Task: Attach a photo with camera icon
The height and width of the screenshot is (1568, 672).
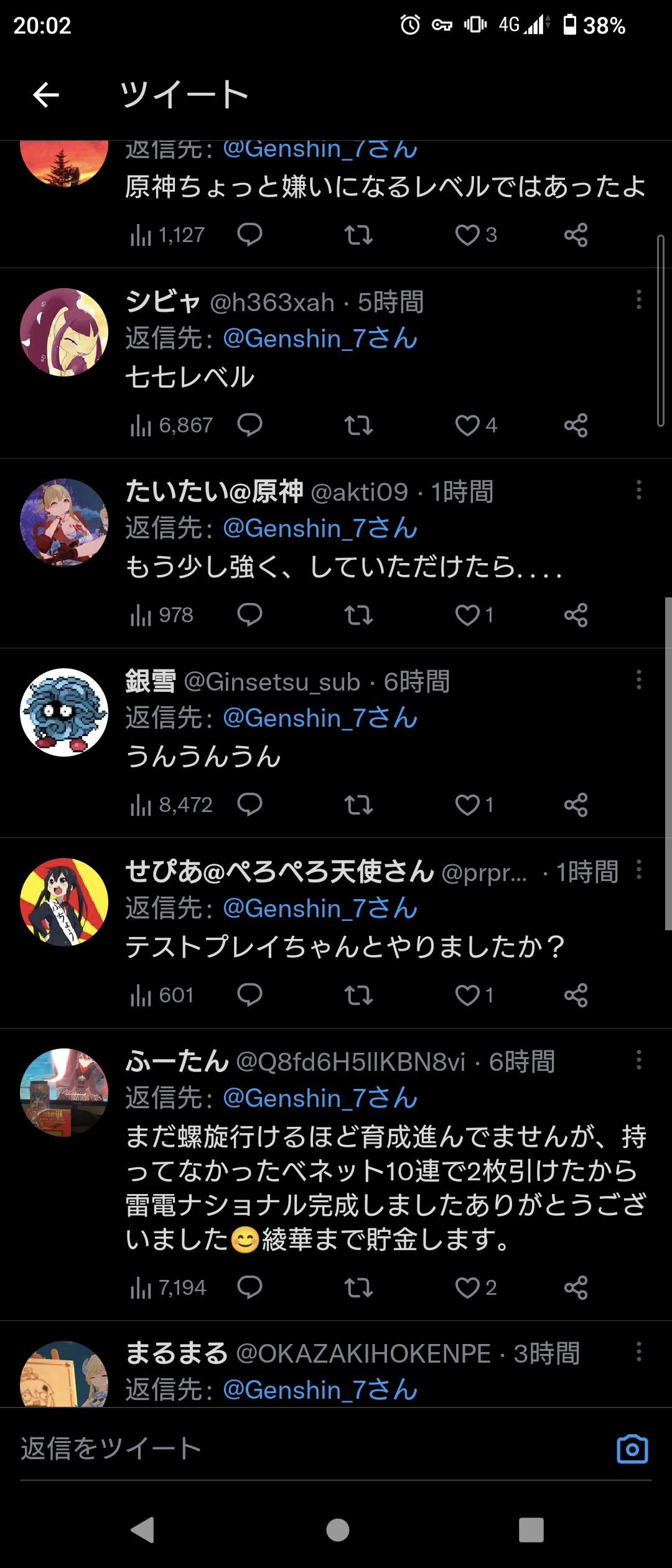Action: tap(632, 1449)
